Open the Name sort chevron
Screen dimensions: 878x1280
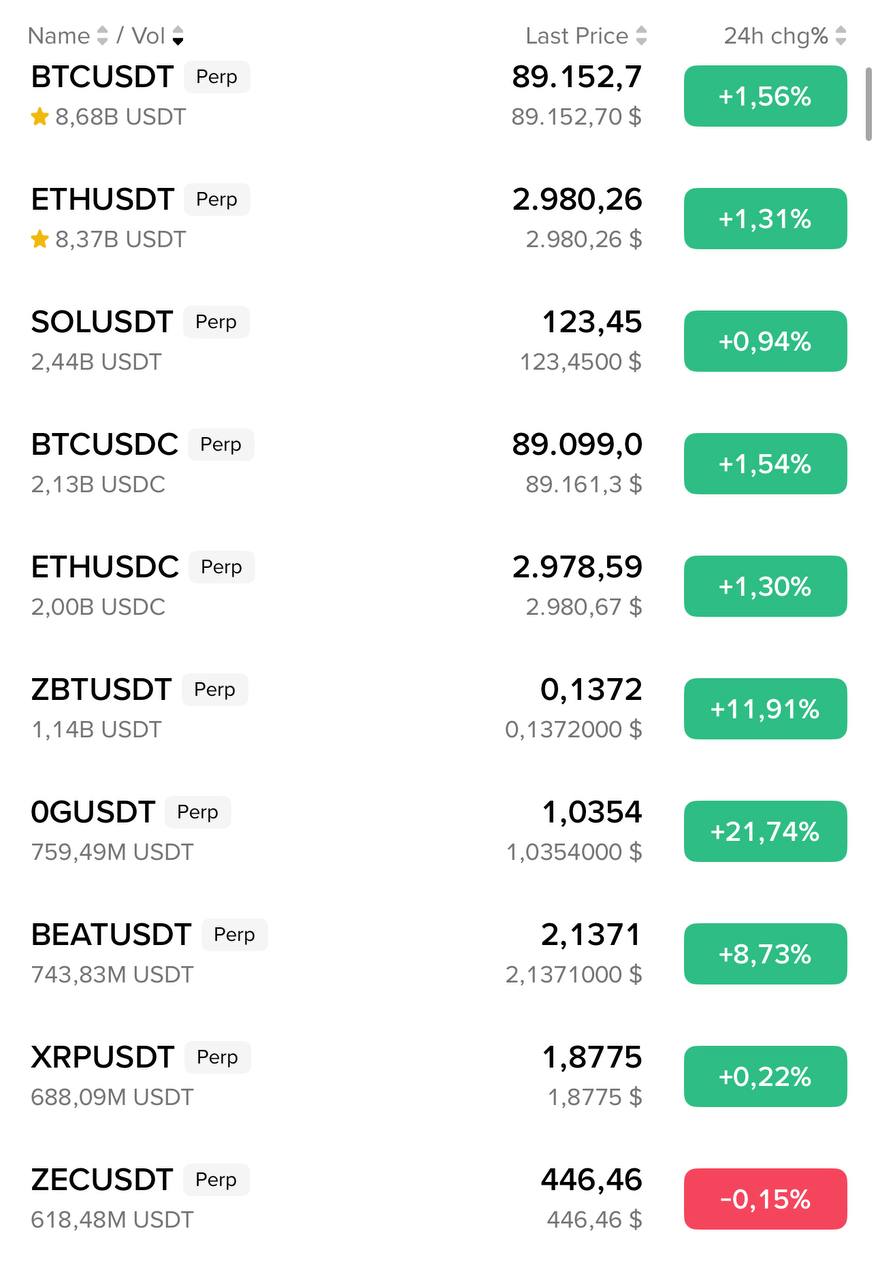click(x=101, y=35)
